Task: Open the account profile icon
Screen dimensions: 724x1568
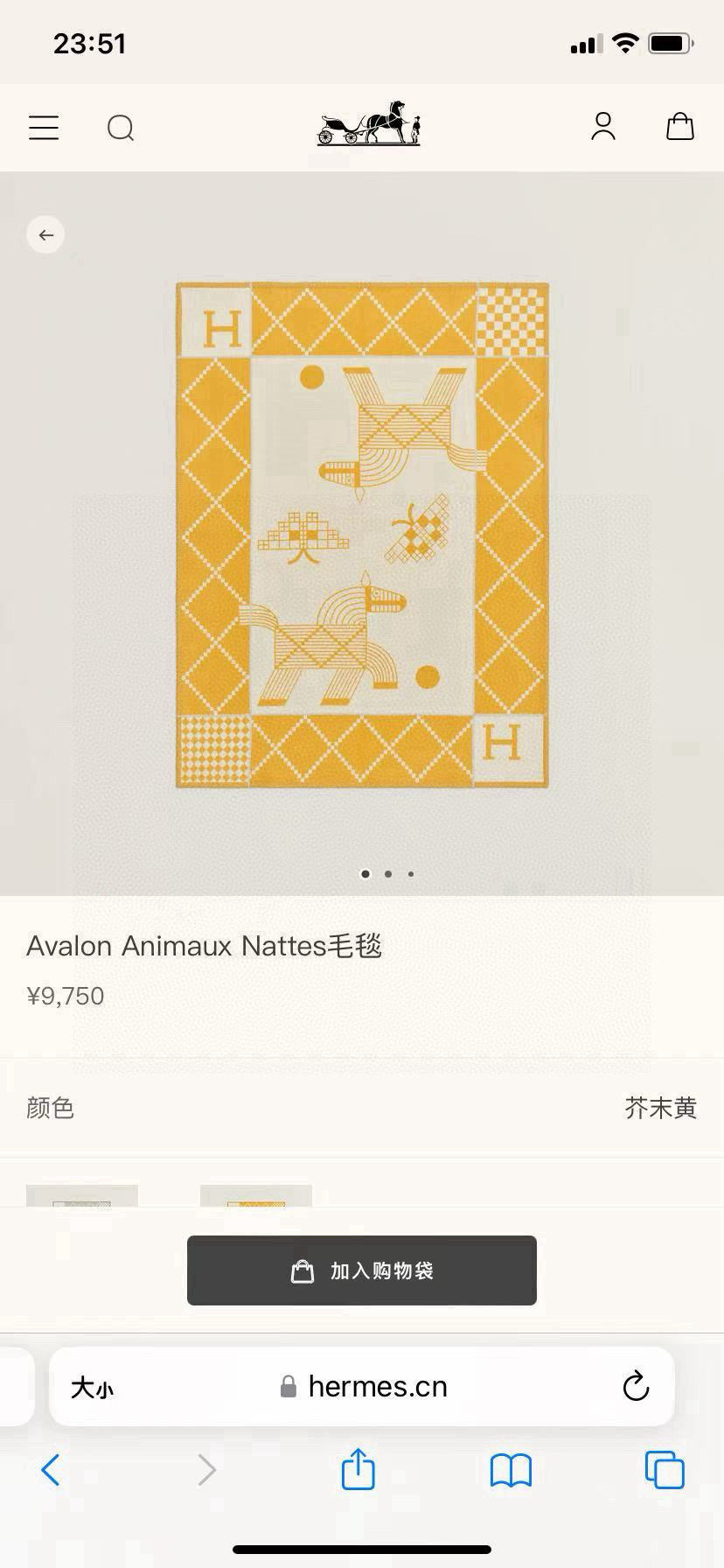Action: [603, 127]
